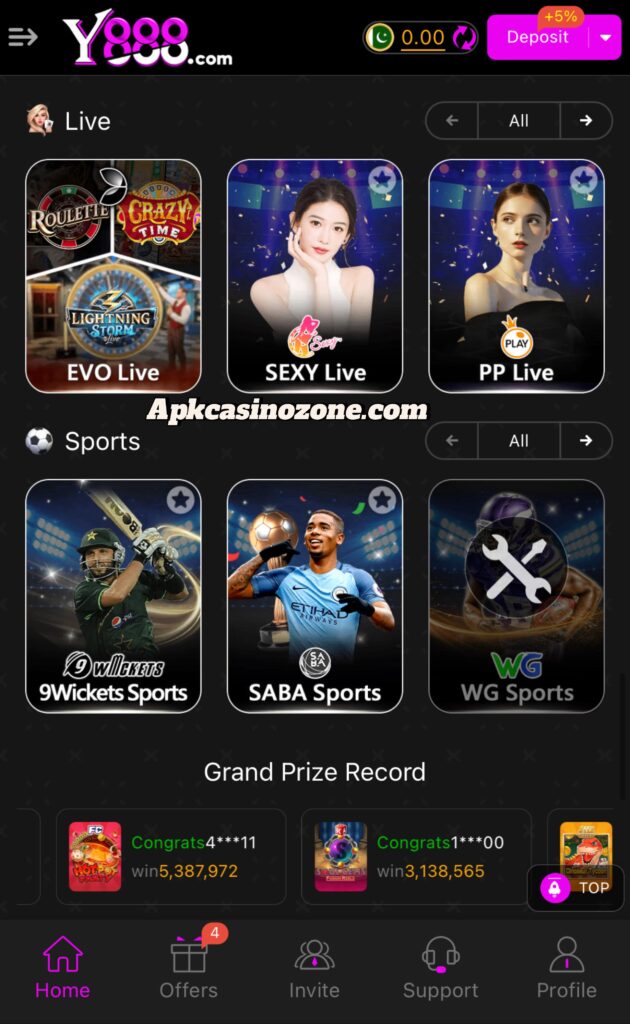Open 9Wickets Sports tile
This screenshot has height=1024, width=630.
coord(113,596)
